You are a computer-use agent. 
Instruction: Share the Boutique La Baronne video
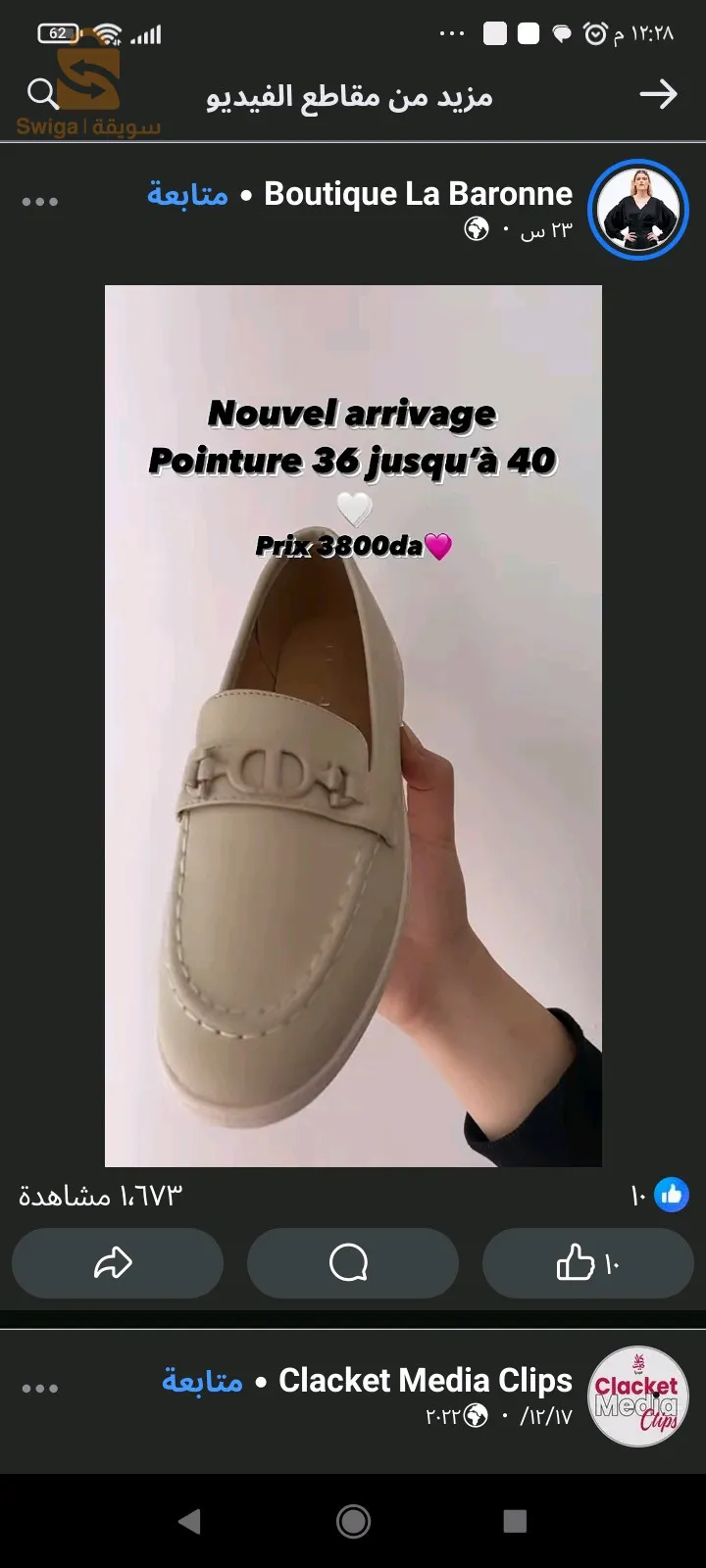click(117, 1263)
